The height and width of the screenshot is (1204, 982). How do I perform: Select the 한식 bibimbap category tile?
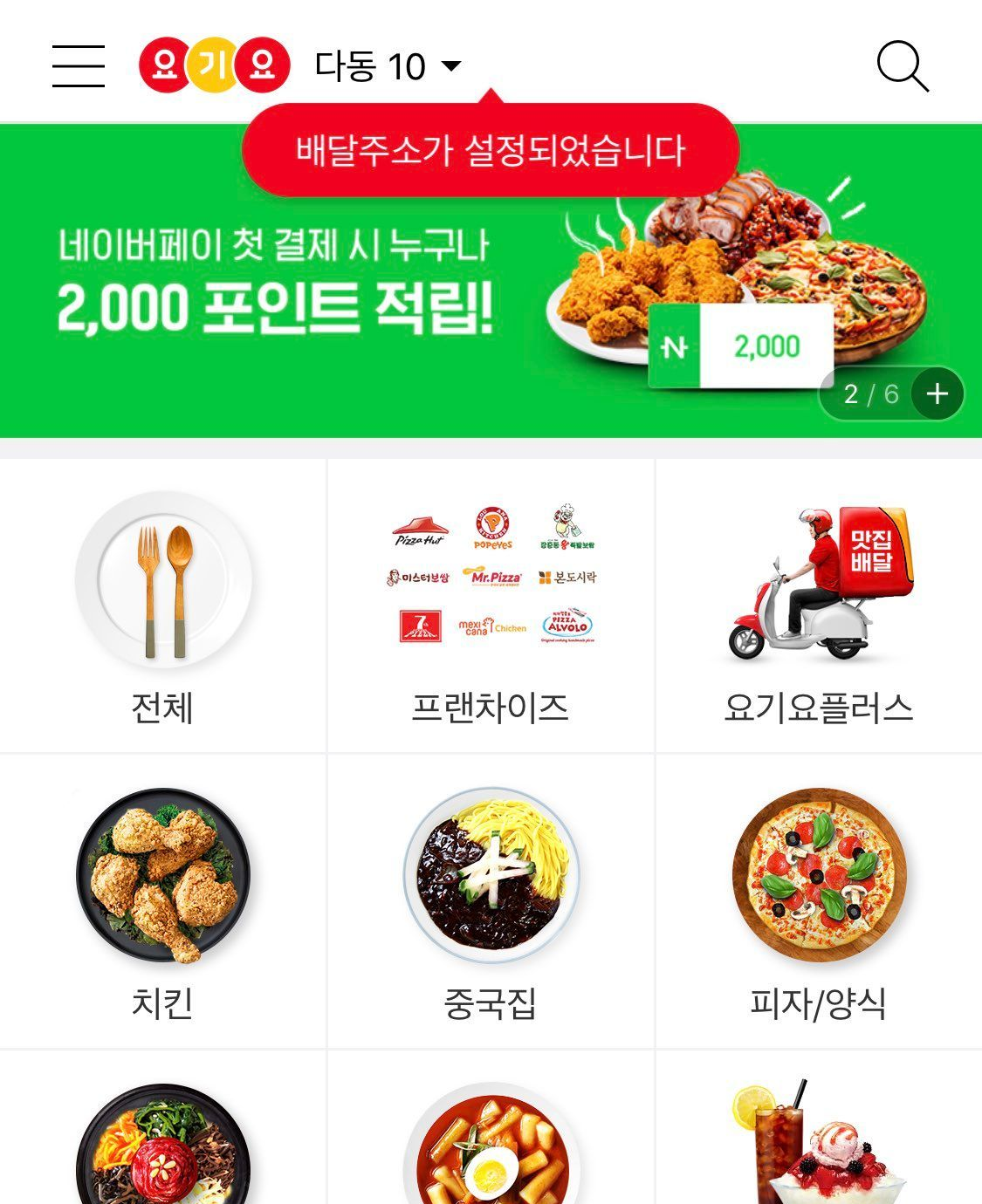tap(163, 1152)
